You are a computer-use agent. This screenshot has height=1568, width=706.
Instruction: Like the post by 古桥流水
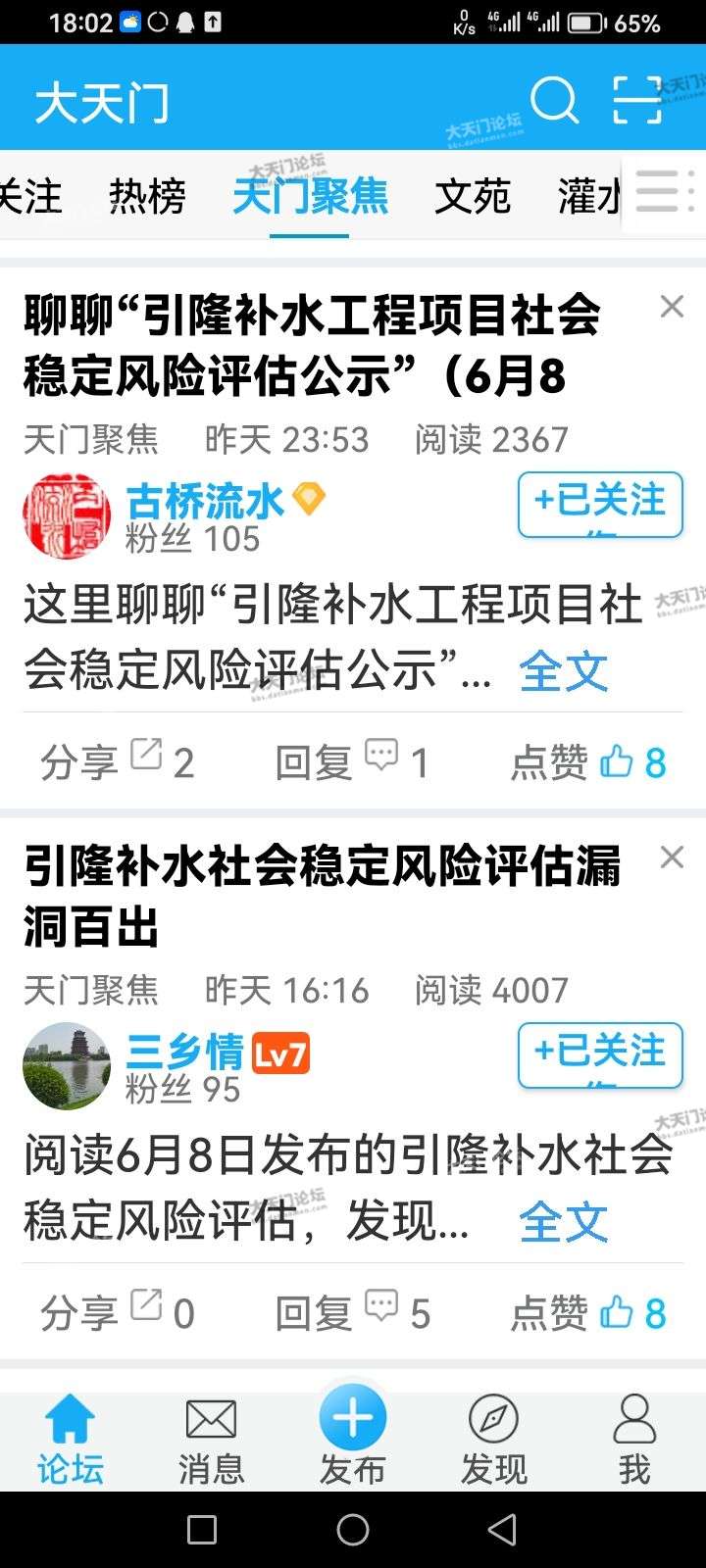point(588,762)
